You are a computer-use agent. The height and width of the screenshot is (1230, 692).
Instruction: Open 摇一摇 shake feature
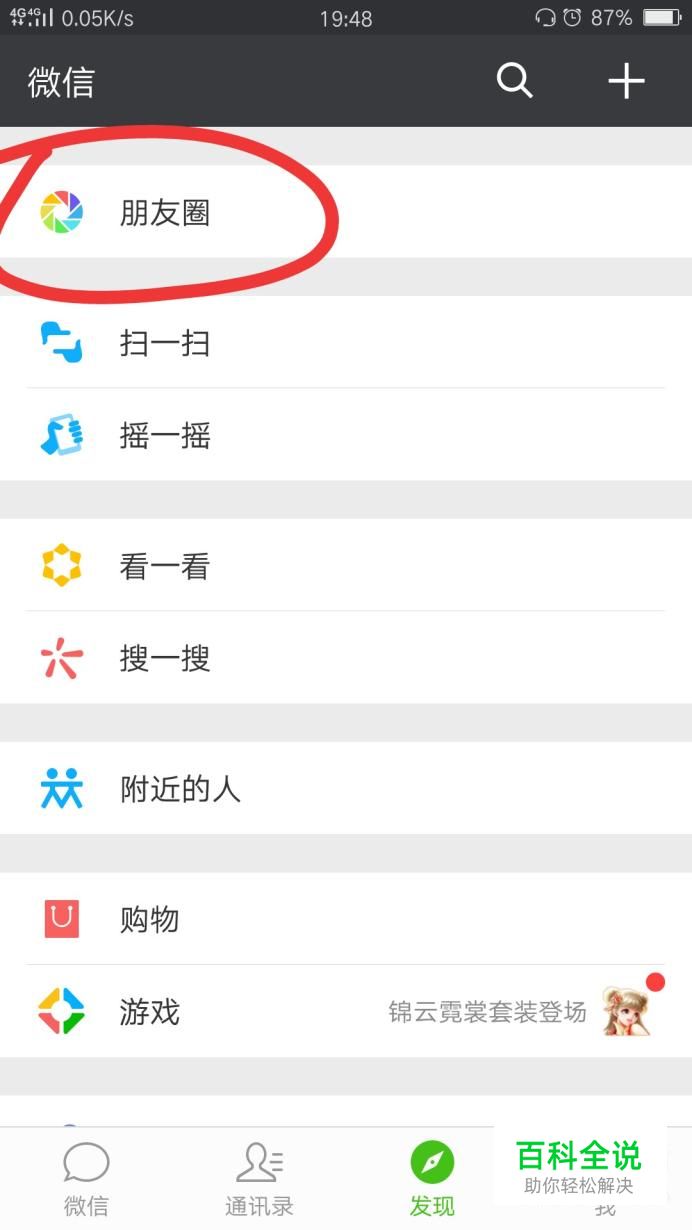coord(165,435)
